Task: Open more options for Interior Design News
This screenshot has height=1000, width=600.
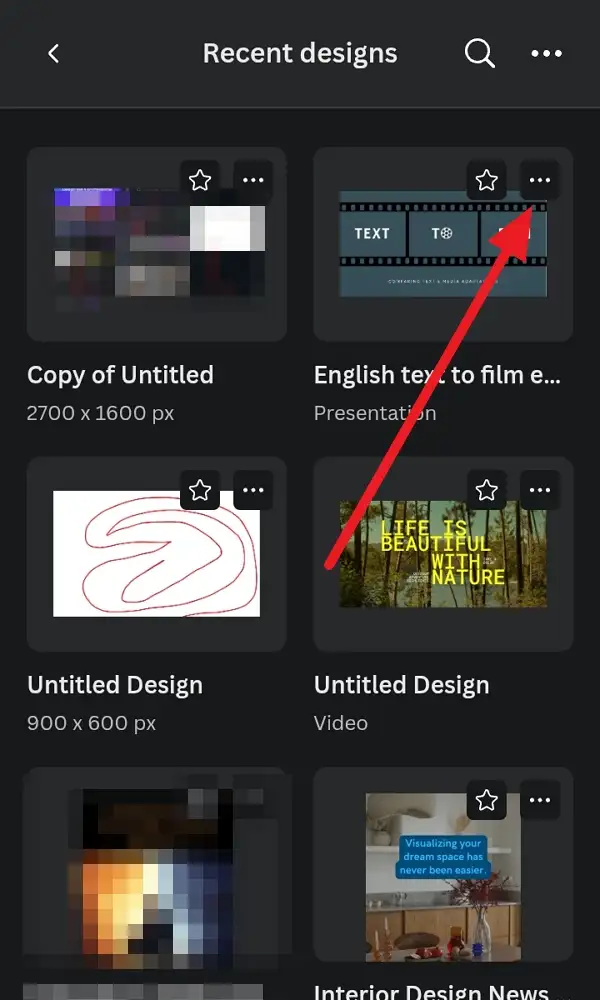Action: click(540, 800)
